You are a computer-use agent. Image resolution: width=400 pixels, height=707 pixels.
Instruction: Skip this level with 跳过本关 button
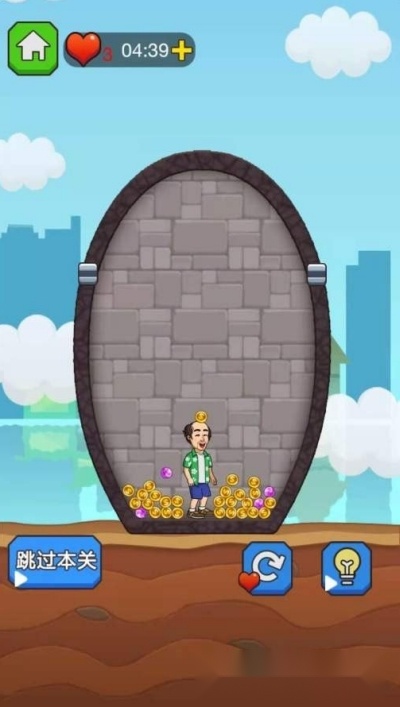55,562
